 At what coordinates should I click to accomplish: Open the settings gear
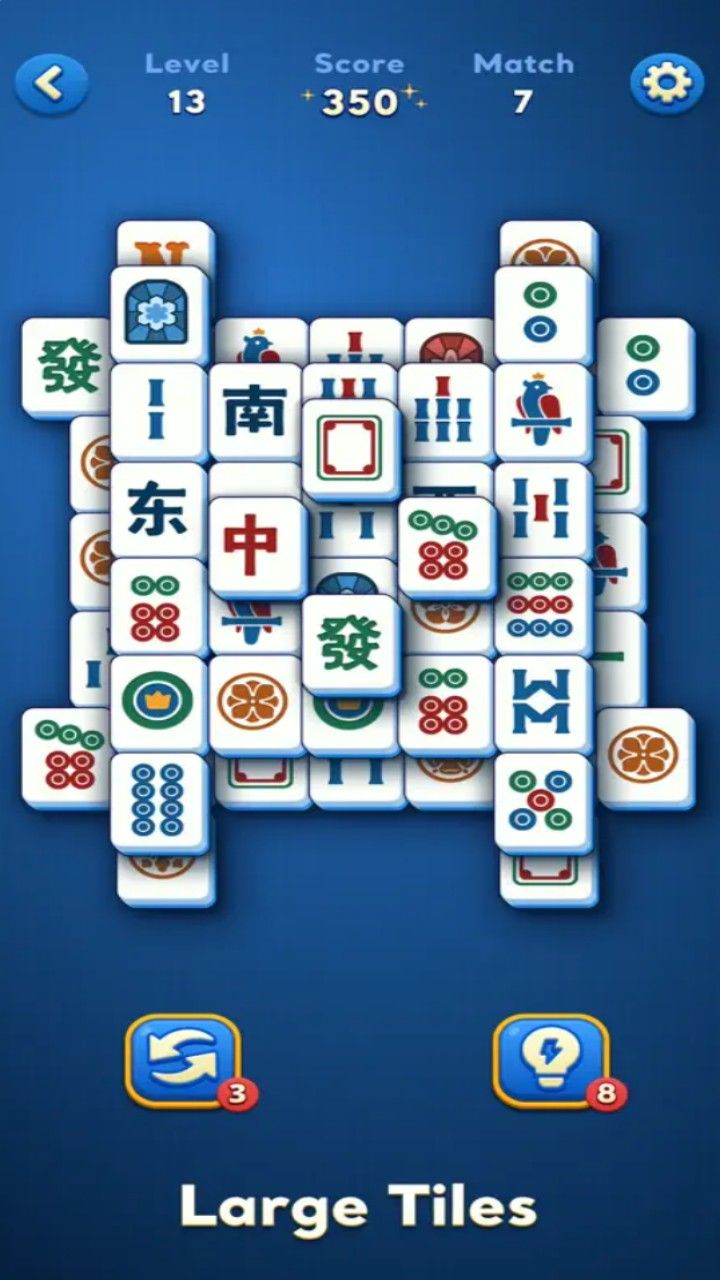click(x=666, y=84)
